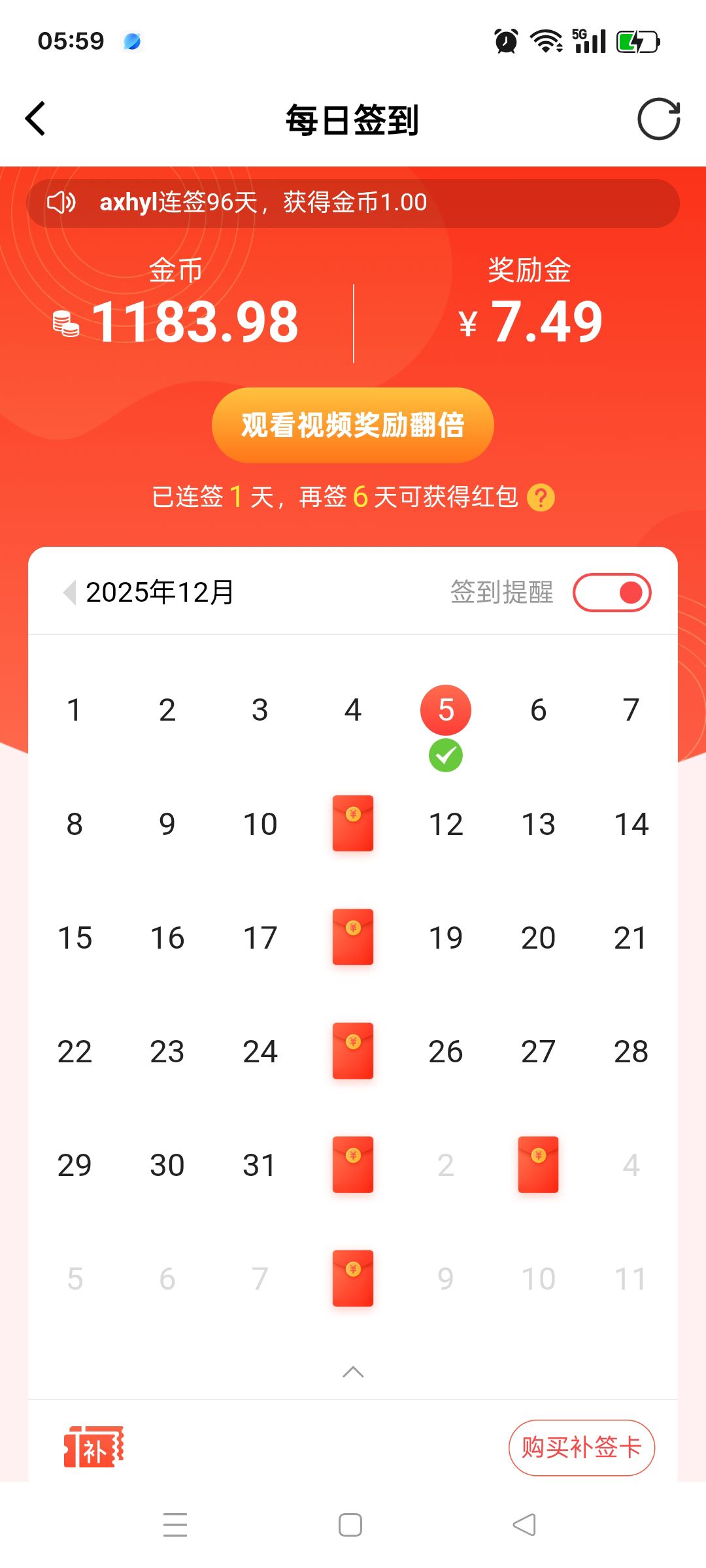Image resolution: width=706 pixels, height=1568 pixels.
Task: Collapse the calendar with the up chevron
Action: tap(353, 1372)
